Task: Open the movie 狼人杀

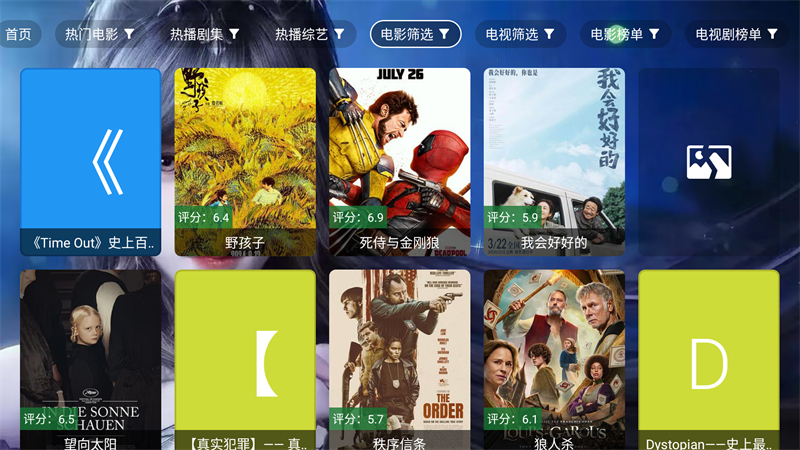Action: [554, 360]
